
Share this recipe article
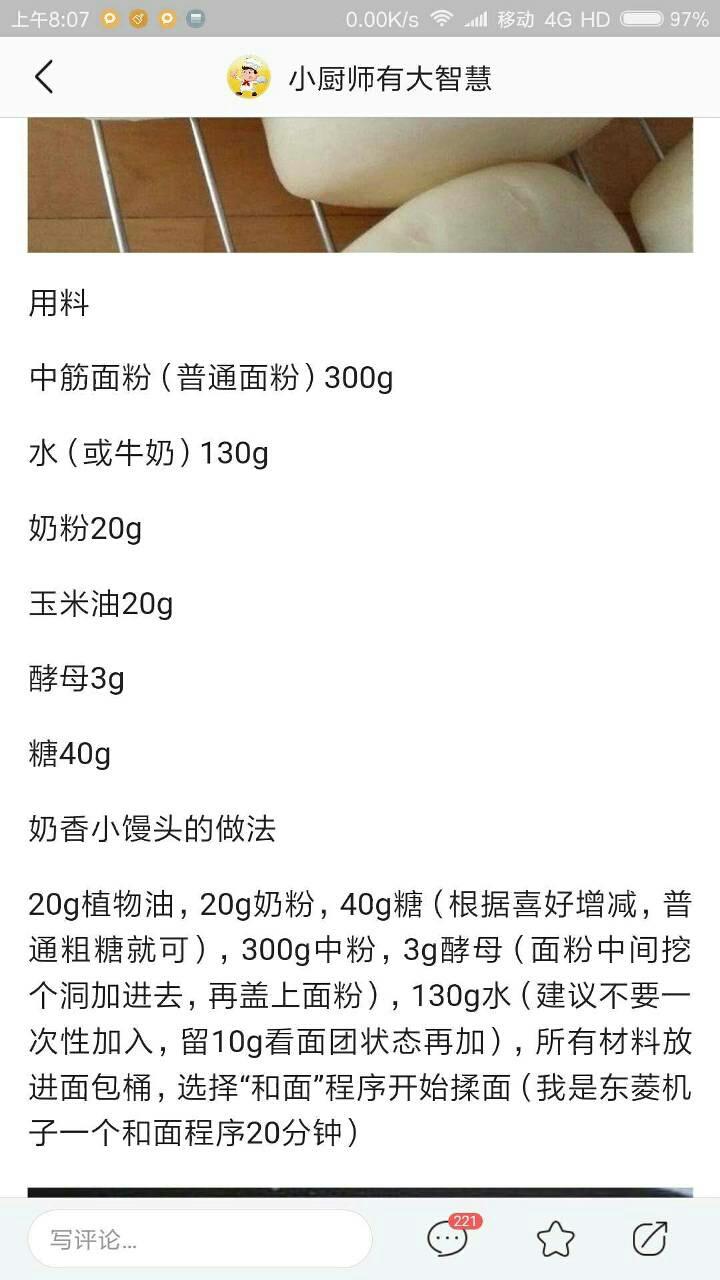pos(650,1239)
